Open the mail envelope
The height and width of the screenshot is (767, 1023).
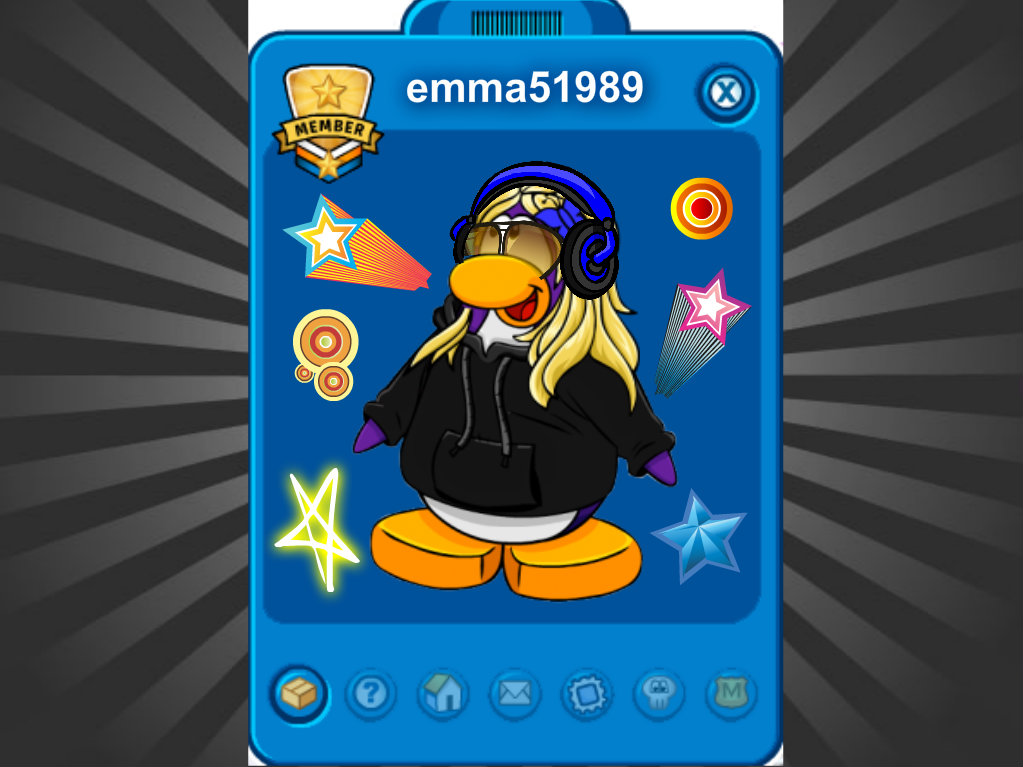515,693
